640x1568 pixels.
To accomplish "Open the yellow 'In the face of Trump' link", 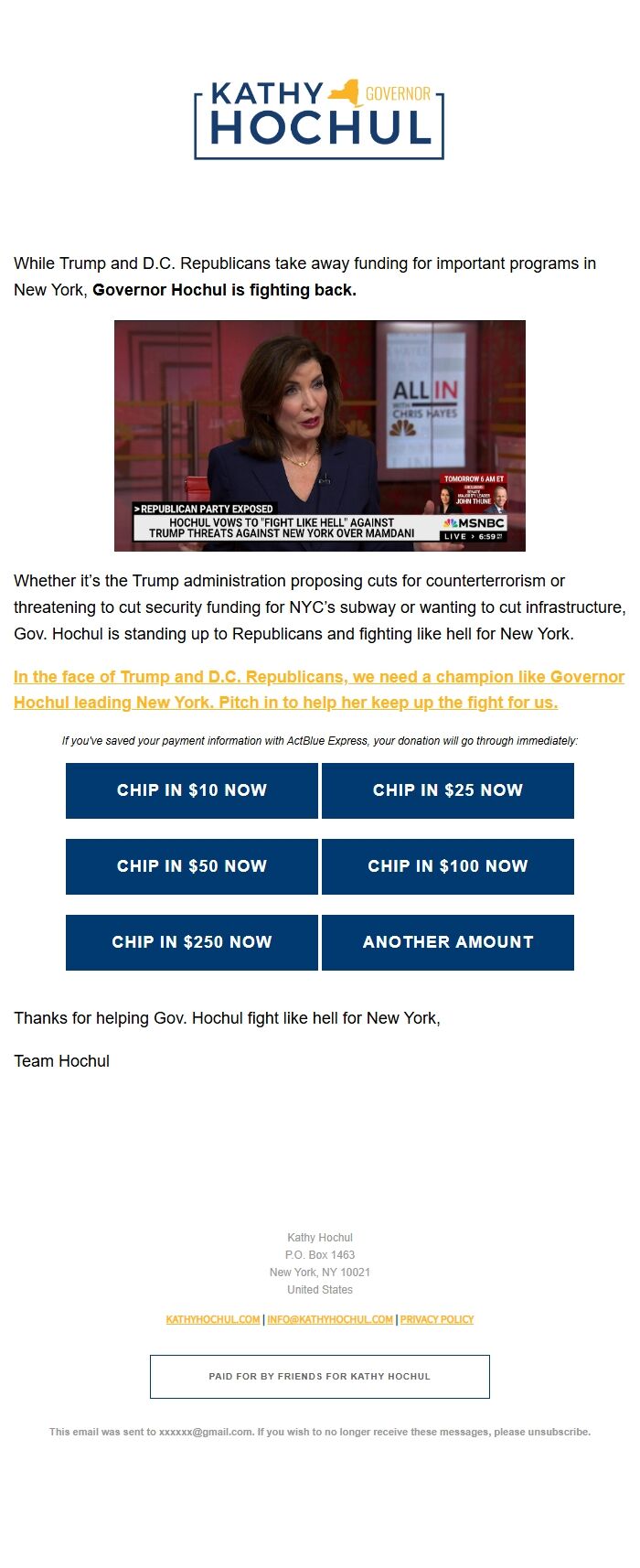I will [x=319, y=690].
